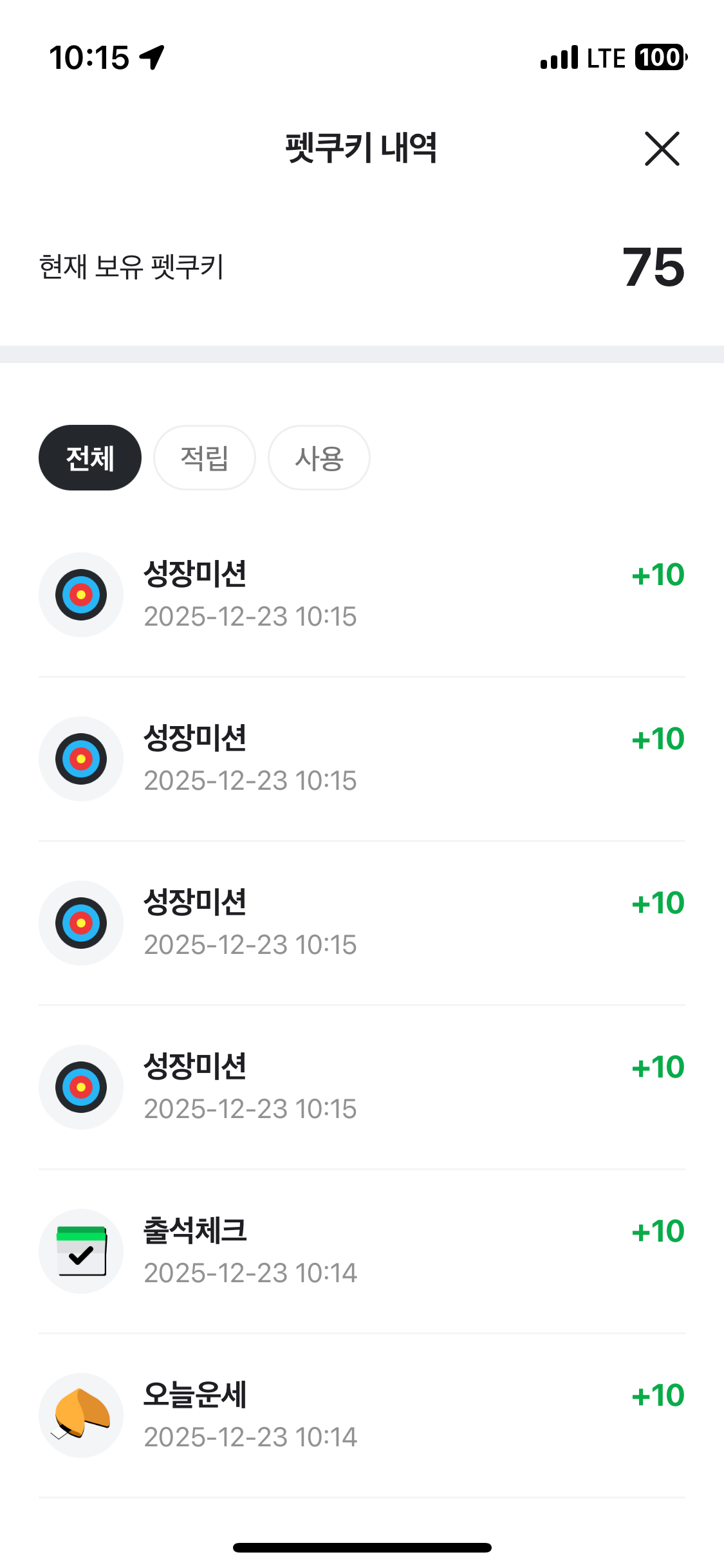Switch to the 적립 tab
The width and height of the screenshot is (724, 1568).
(x=205, y=458)
